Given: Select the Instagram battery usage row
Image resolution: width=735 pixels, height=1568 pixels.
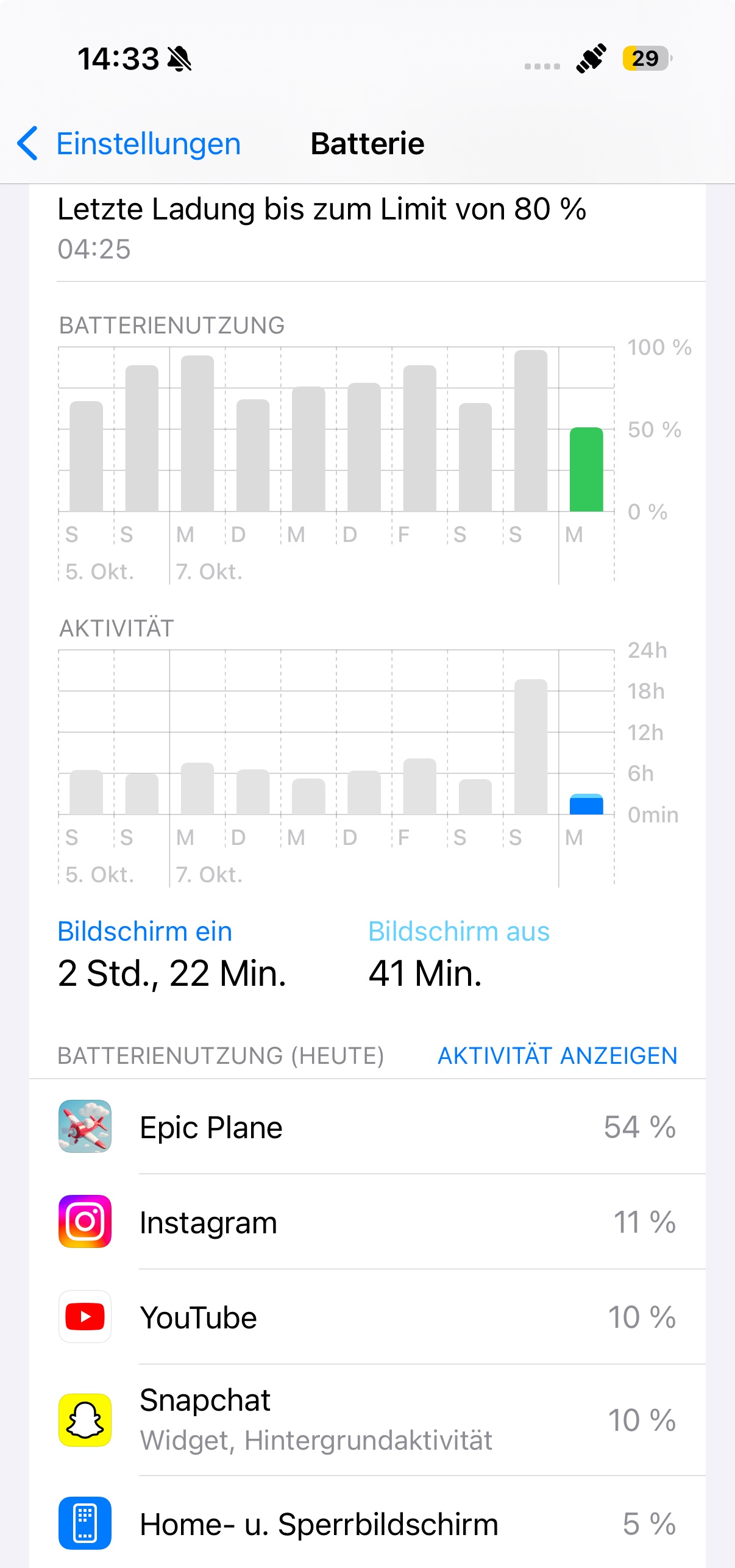Looking at the screenshot, I should tap(367, 1222).
